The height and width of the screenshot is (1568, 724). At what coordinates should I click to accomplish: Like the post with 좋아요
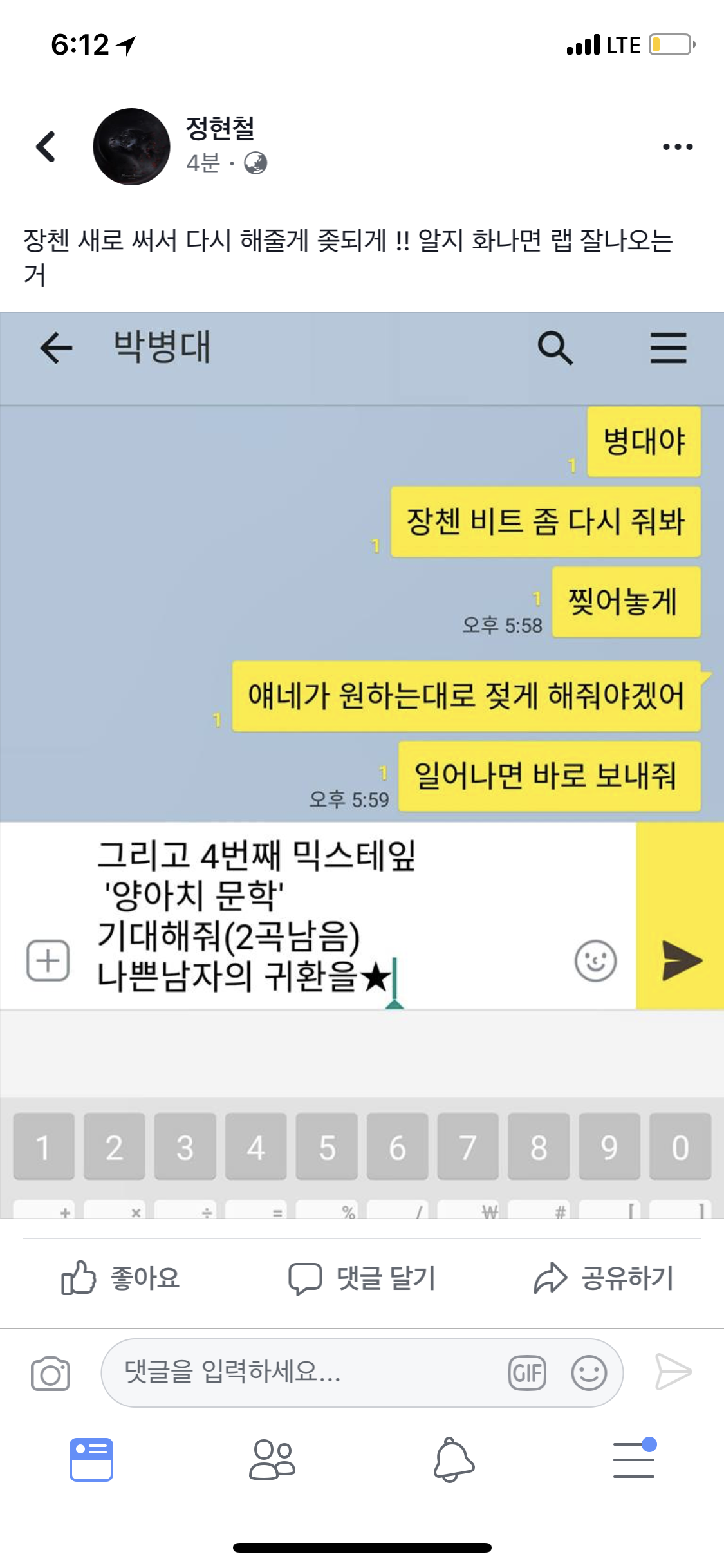[120, 1278]
